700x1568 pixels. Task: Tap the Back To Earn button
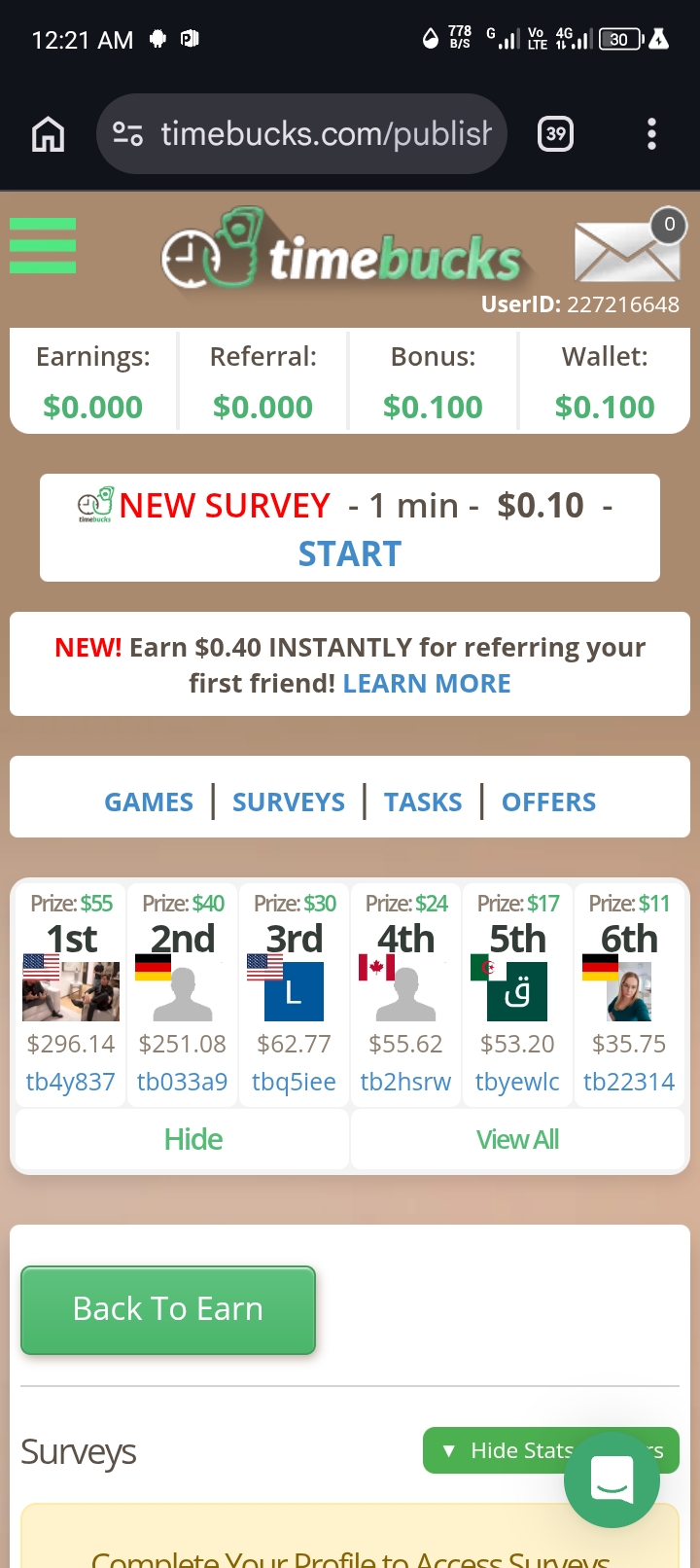click(x=168, y=1309)
